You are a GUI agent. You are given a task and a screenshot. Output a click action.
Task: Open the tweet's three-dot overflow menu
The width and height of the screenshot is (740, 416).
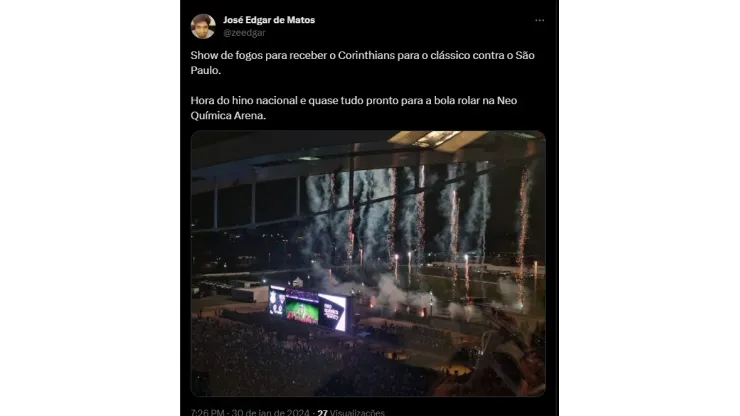(x=540, y=20)
